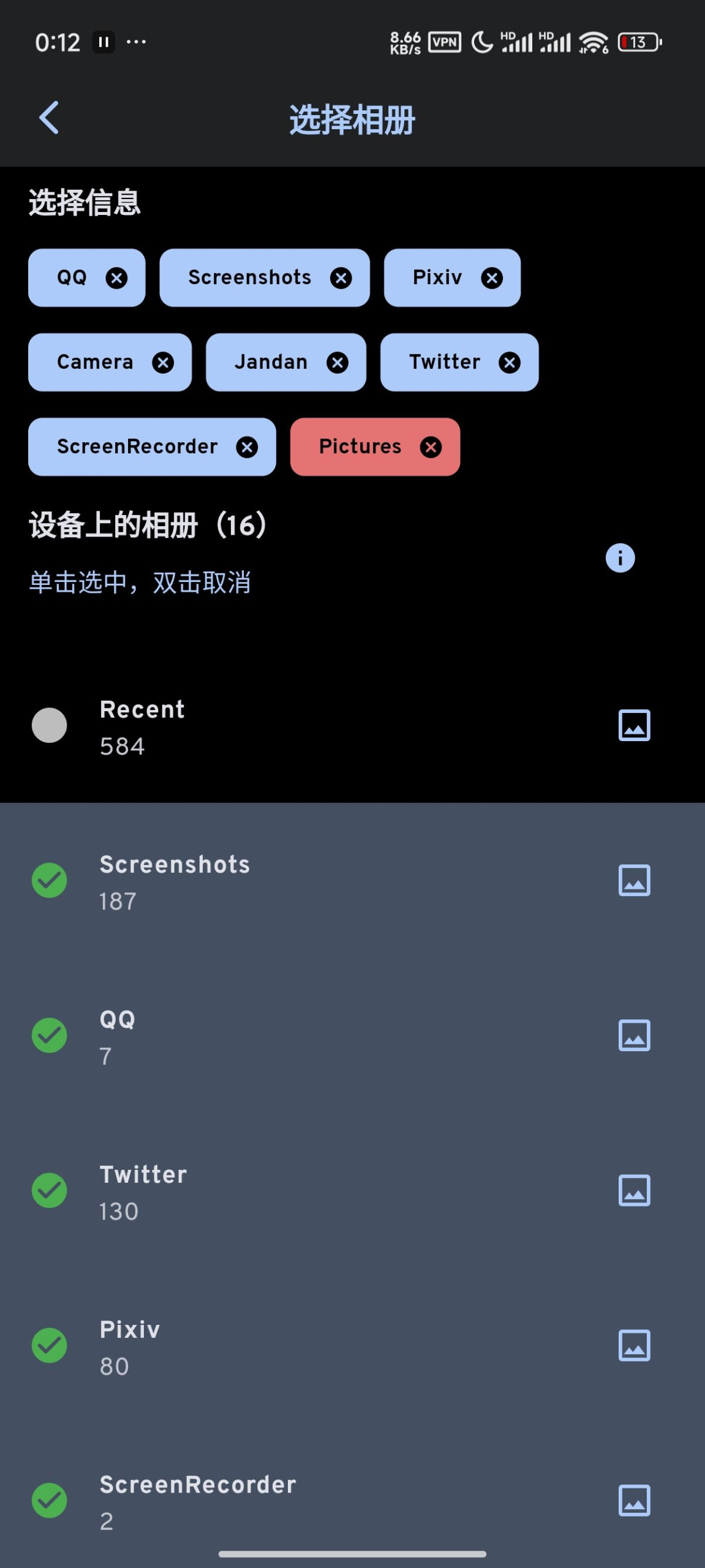Tap the Twitter album row

(x=352, y=1191)
